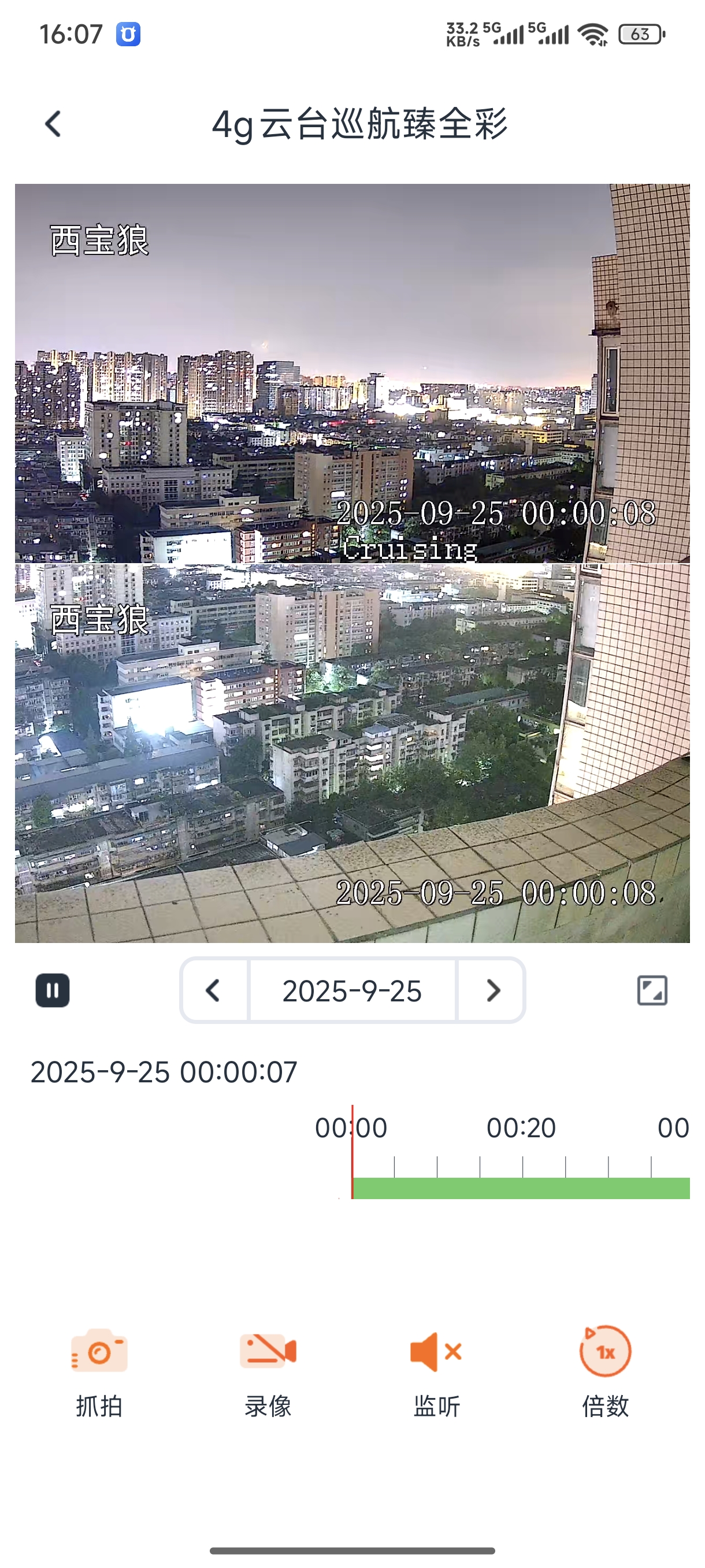Go back from the camera playback screen
The image size is (705, 1568).
tap(54, 124)
